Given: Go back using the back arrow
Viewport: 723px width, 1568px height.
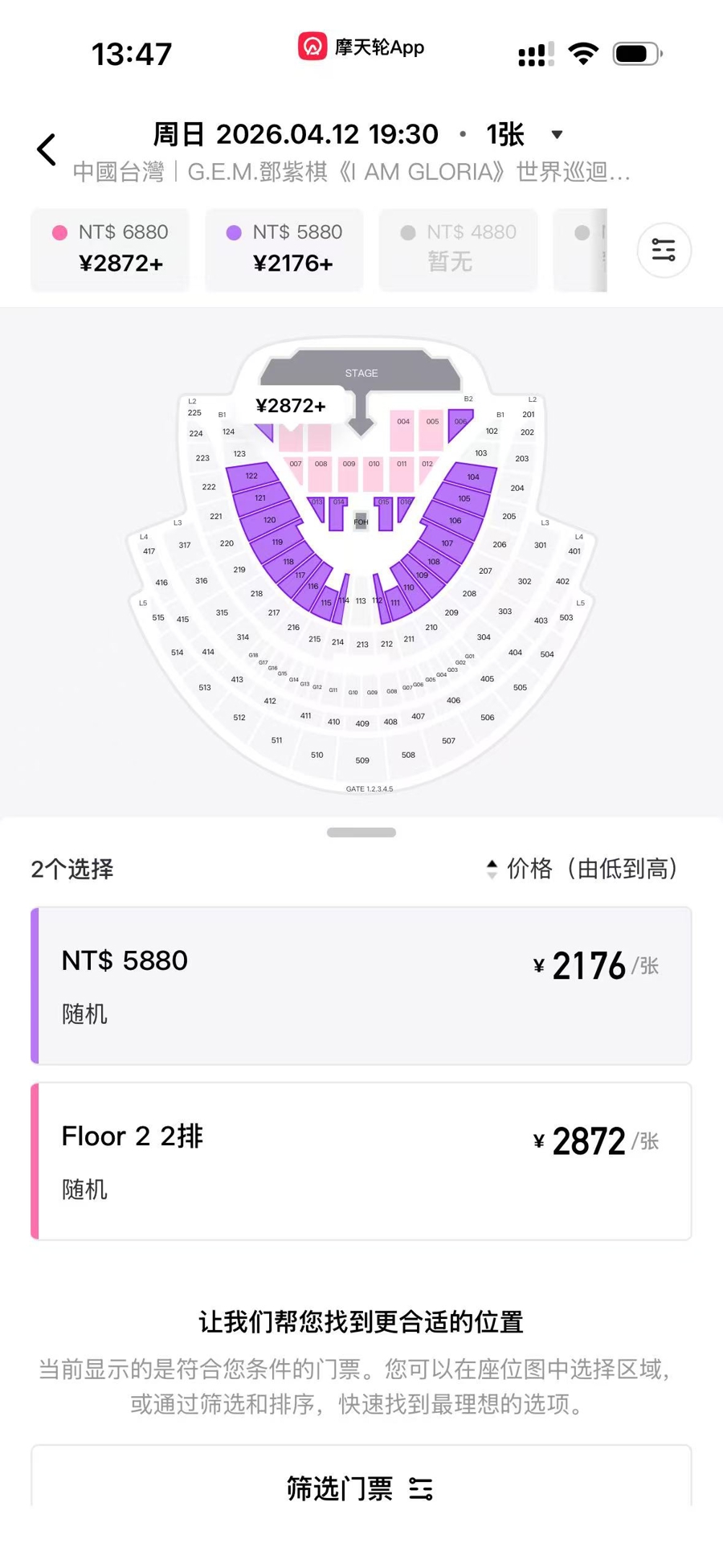Looking at the screenshot, I should click(x=47, y=149).
